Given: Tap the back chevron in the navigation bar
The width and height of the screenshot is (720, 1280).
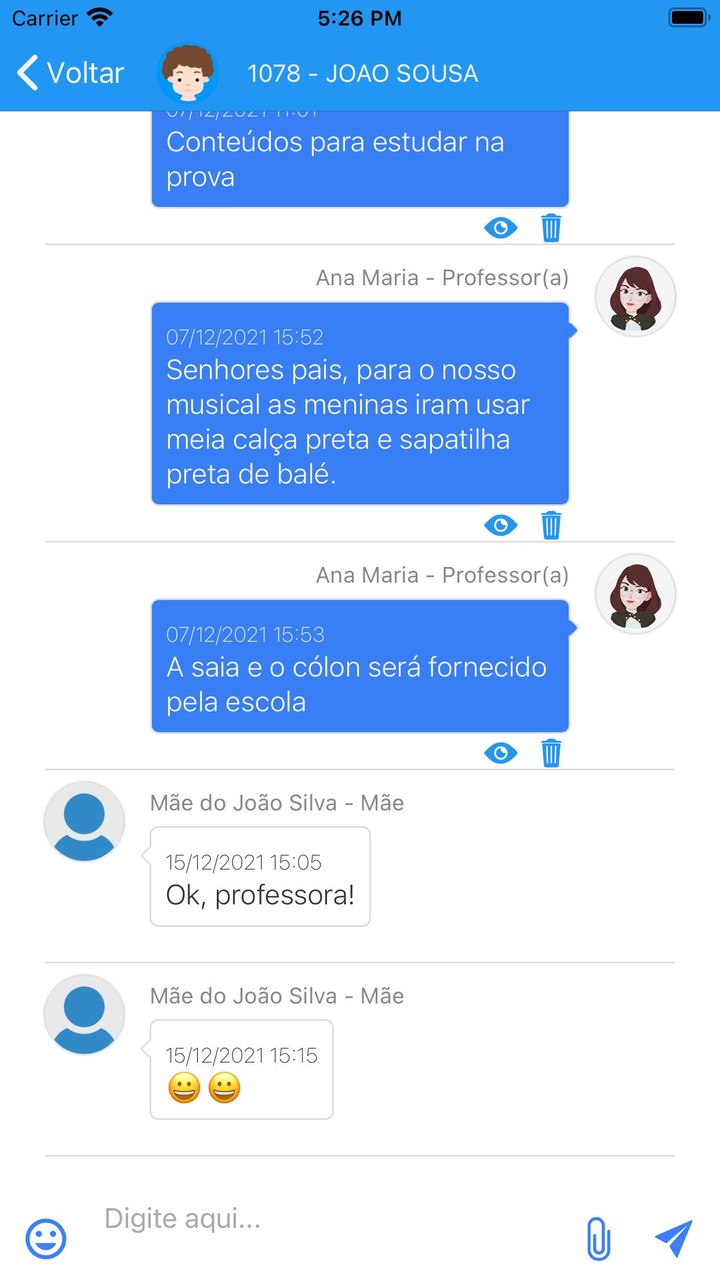Looking at the screenshot, I should [x=26, y=72].
